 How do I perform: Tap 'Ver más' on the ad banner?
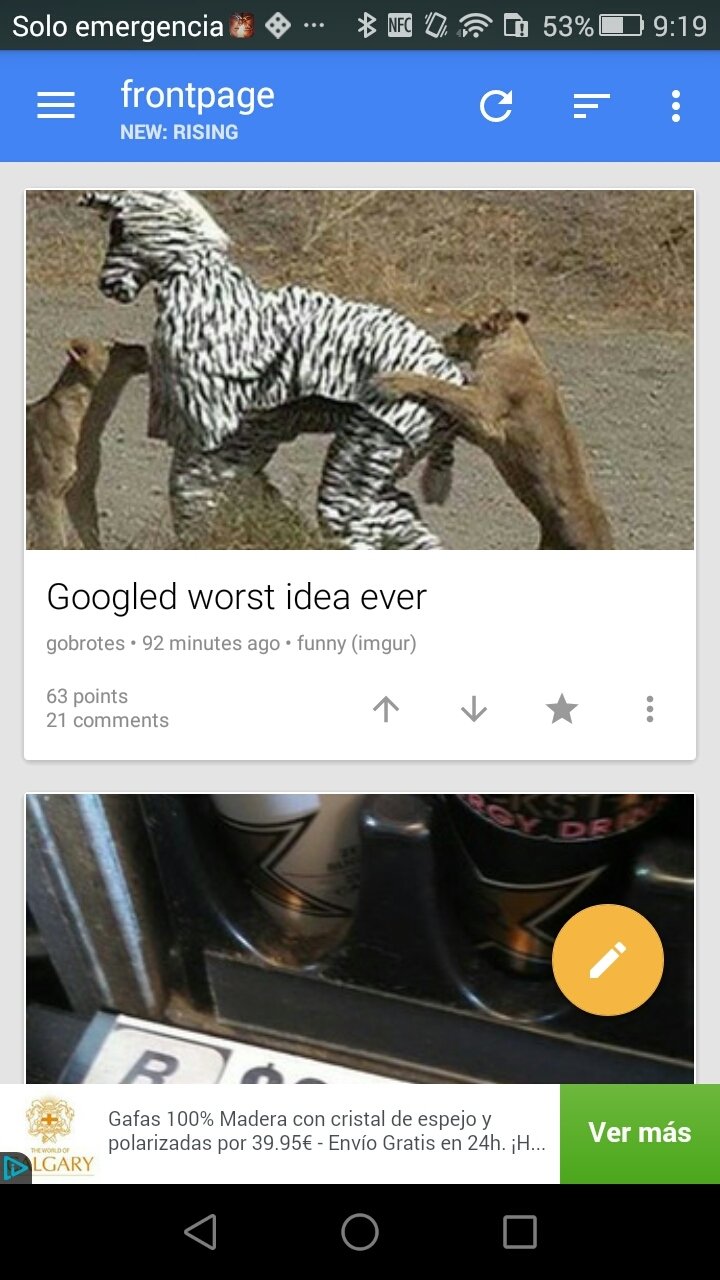pos(639,1133)
